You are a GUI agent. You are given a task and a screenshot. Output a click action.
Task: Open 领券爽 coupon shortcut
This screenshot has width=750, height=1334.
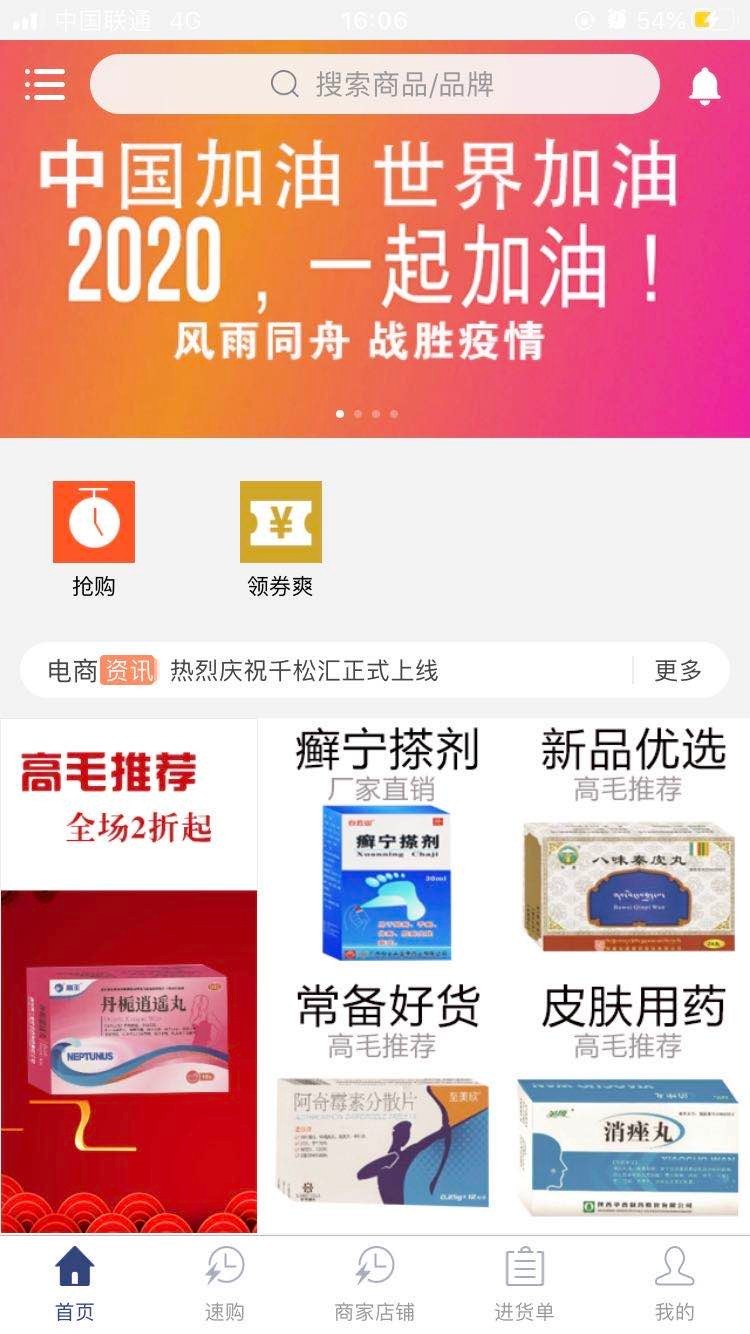coord(281,538)
